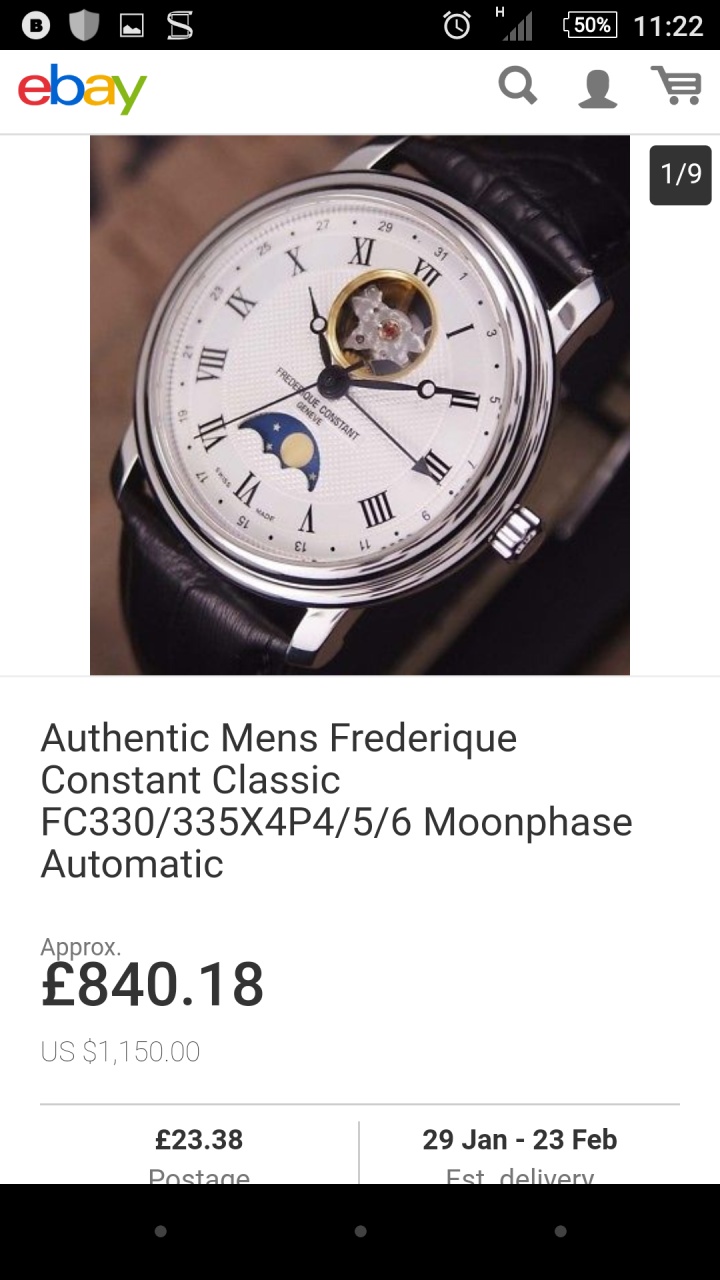Open the search magnifier icon
This screenshot has width=720, height=1280.
coord(518,86)
